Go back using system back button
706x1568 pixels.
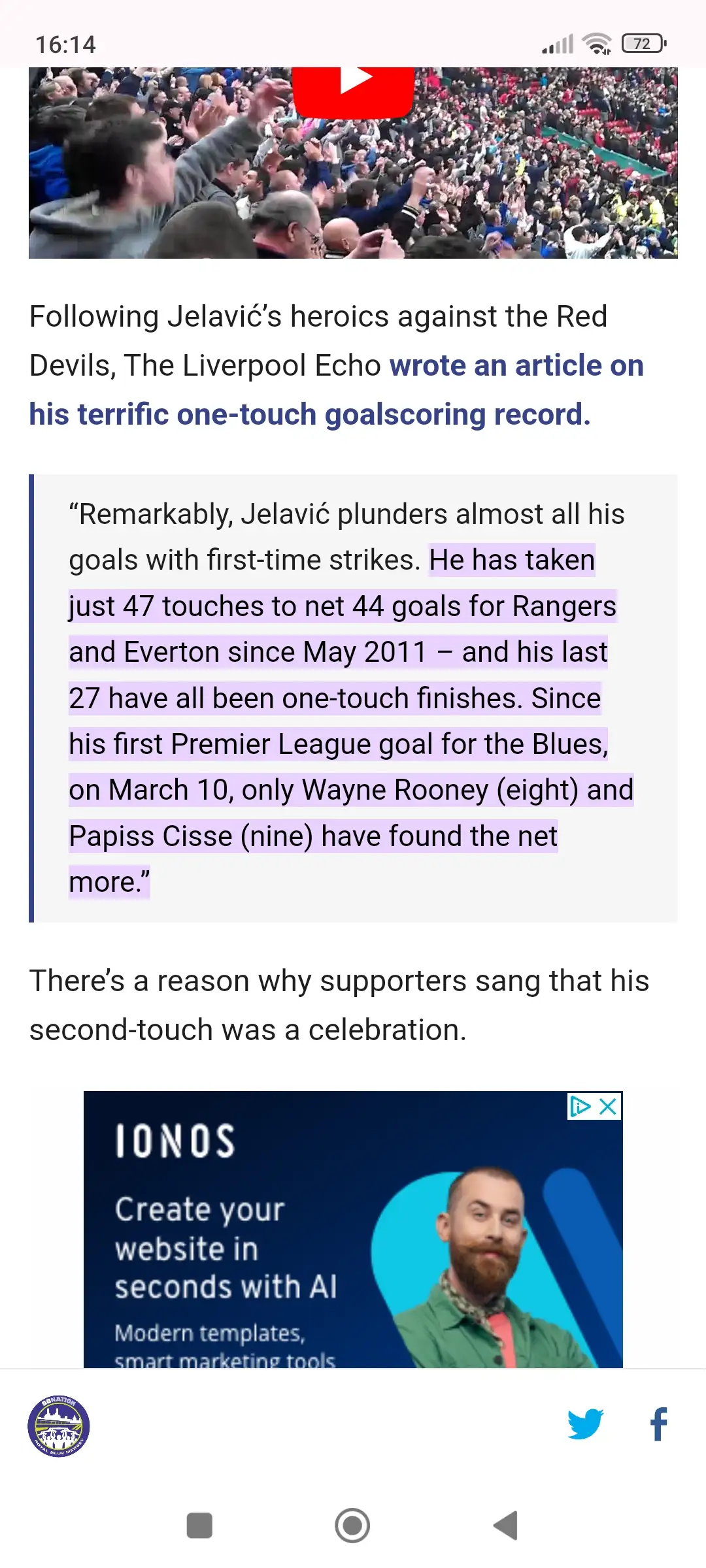tap(506, 1526)
